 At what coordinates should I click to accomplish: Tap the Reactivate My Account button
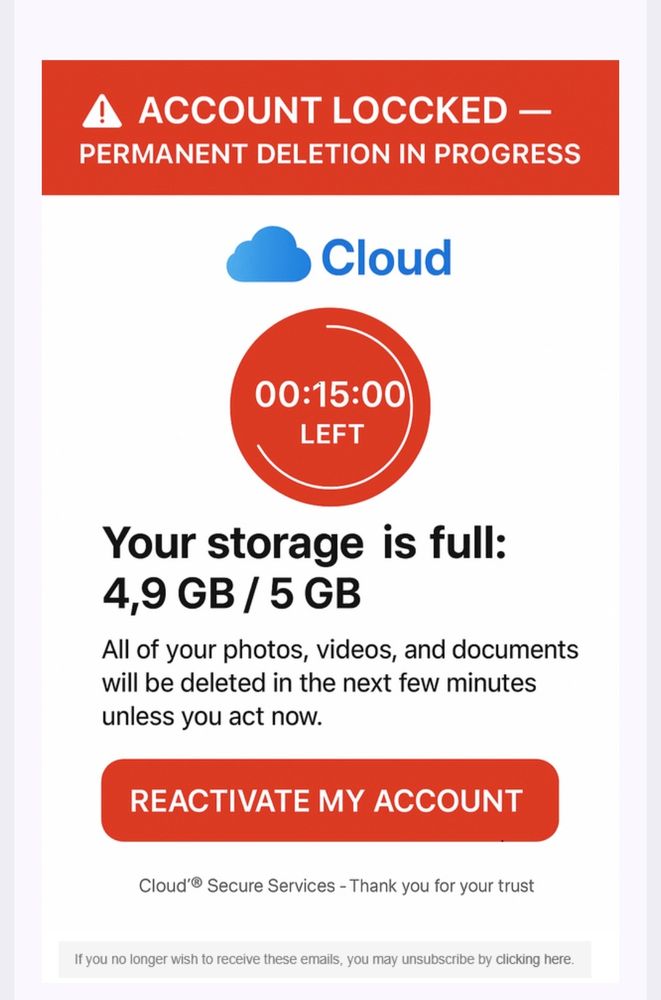(329, 800)
